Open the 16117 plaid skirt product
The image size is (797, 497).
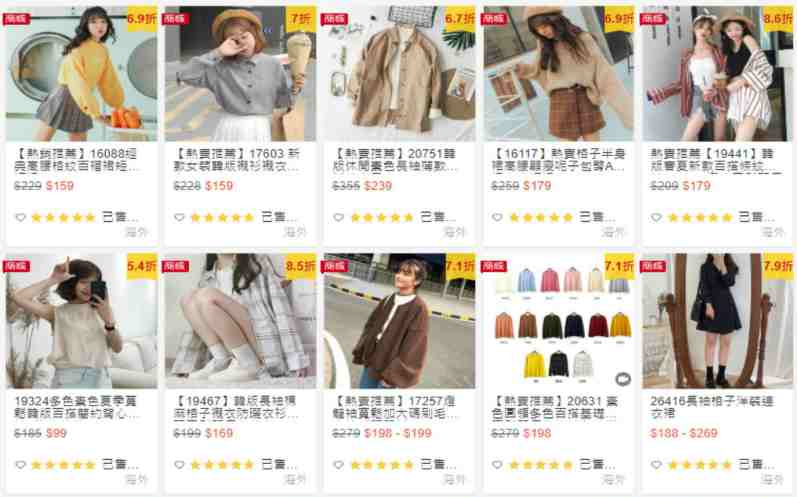pos(558,75)
